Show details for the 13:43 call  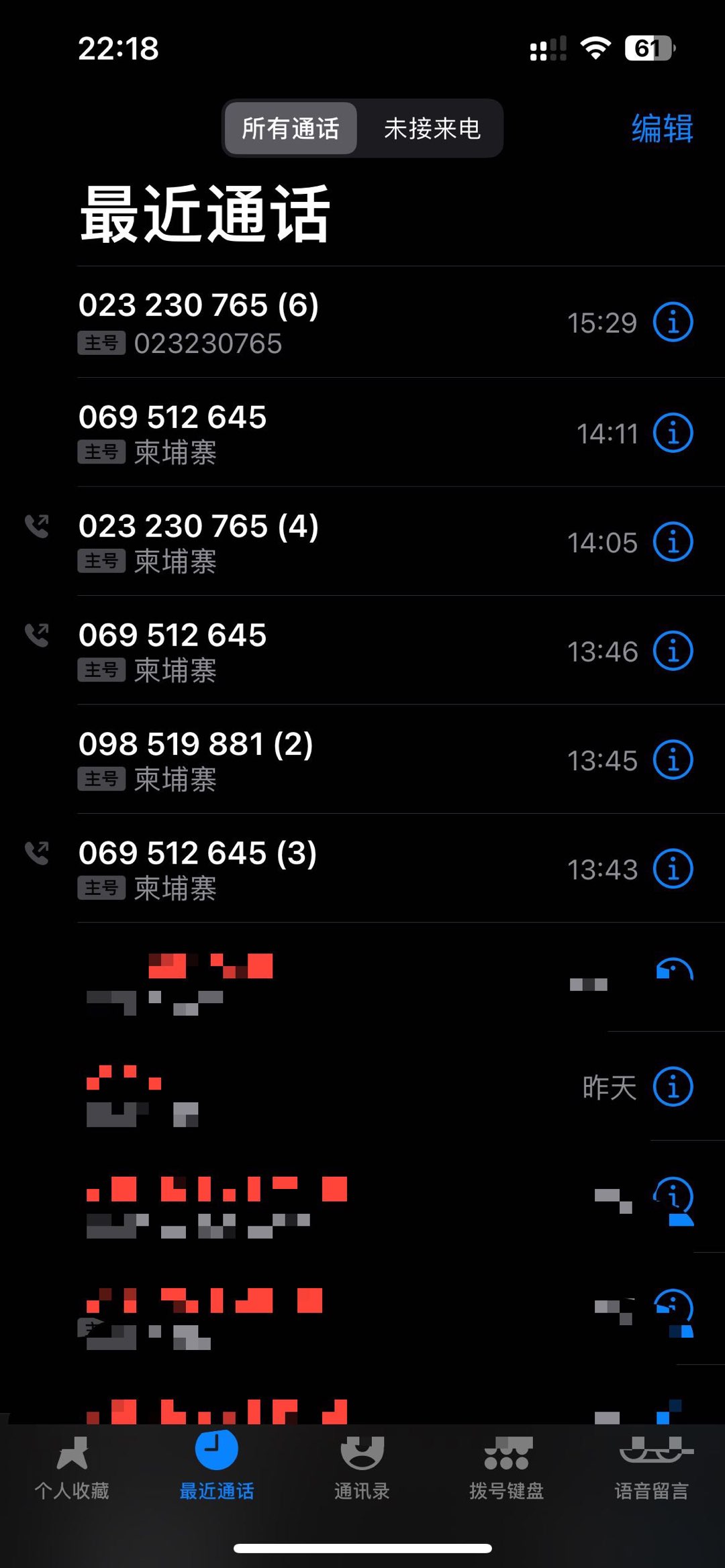coord(673,870)
